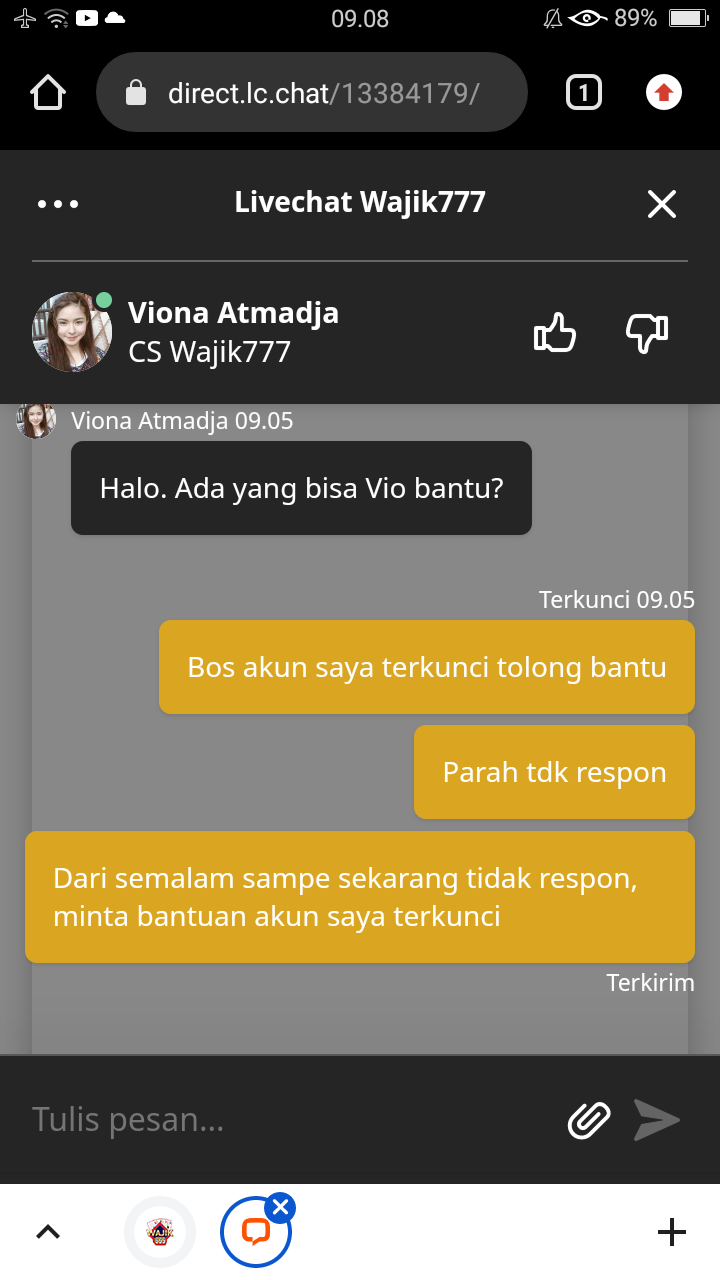
Task: Open the browser home page
Action: (48, 93)
